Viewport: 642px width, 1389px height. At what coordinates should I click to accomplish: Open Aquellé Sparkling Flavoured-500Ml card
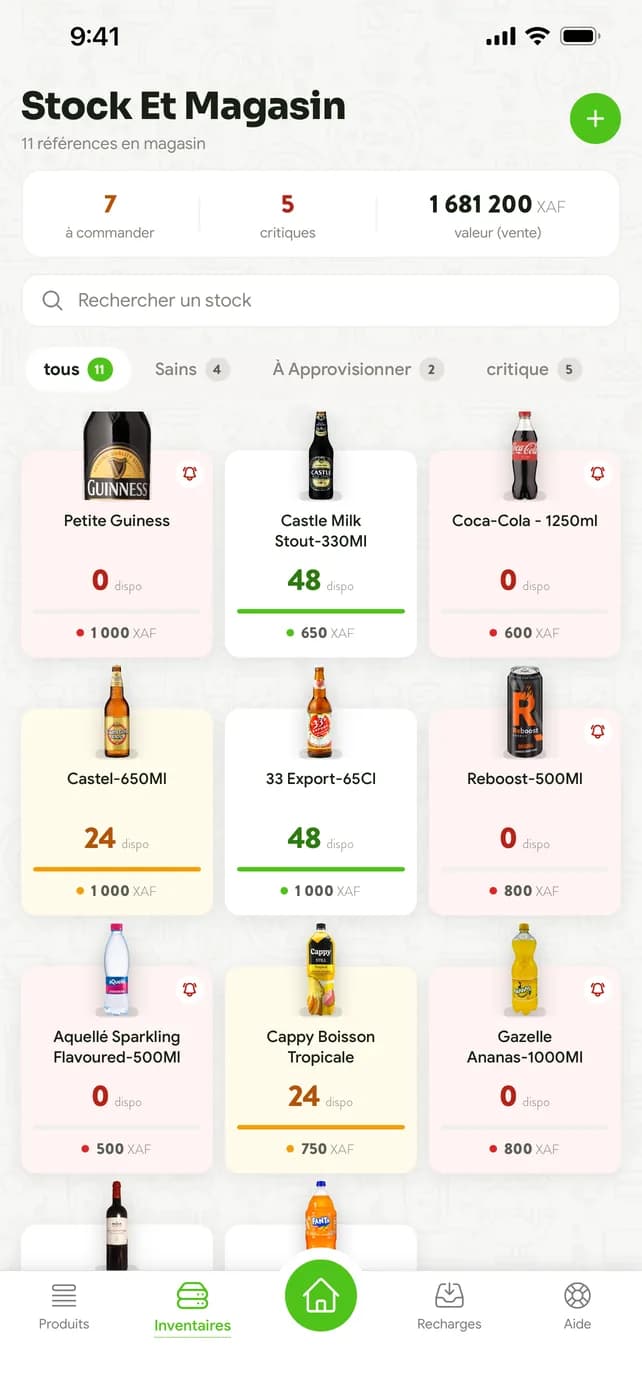tap(117, 1069)
